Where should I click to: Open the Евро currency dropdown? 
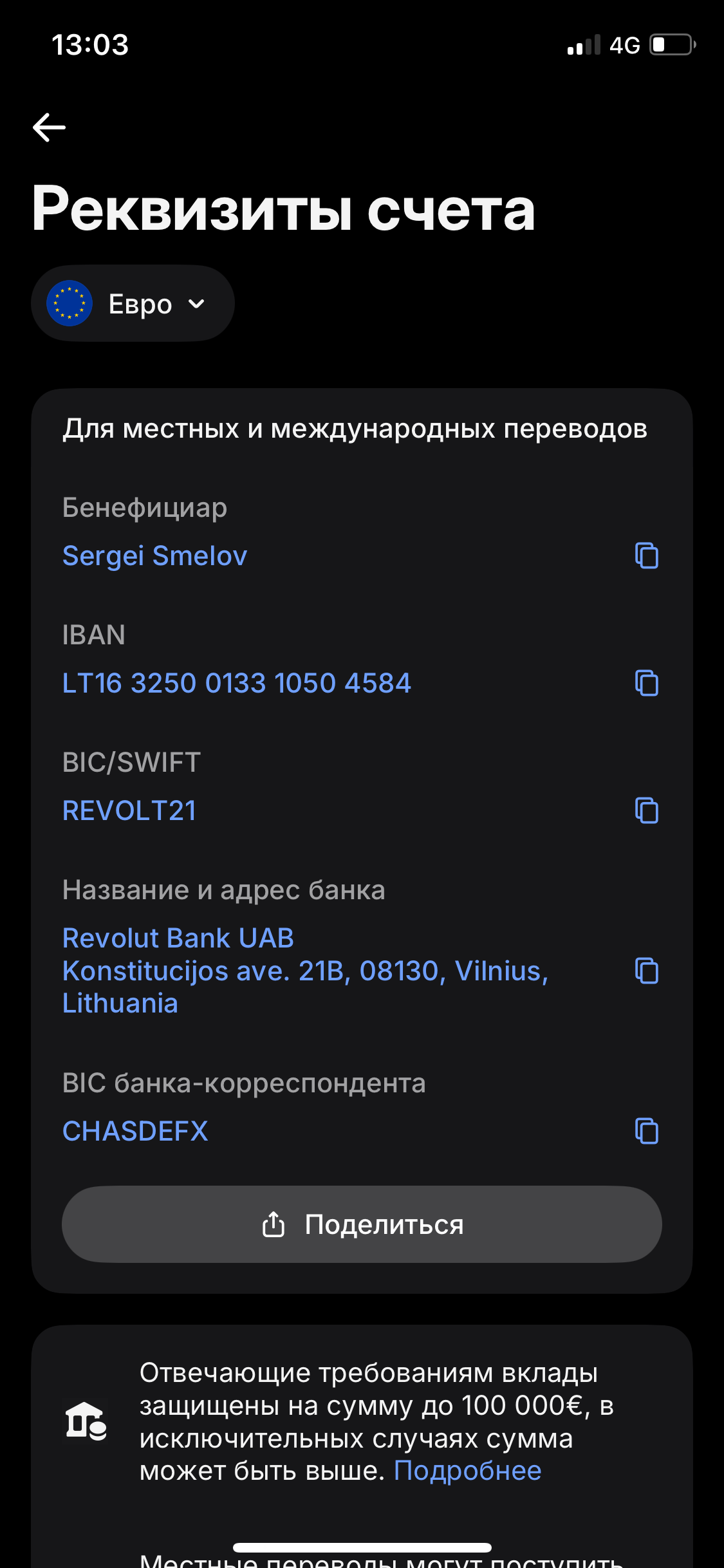click(x=133, y=304)
